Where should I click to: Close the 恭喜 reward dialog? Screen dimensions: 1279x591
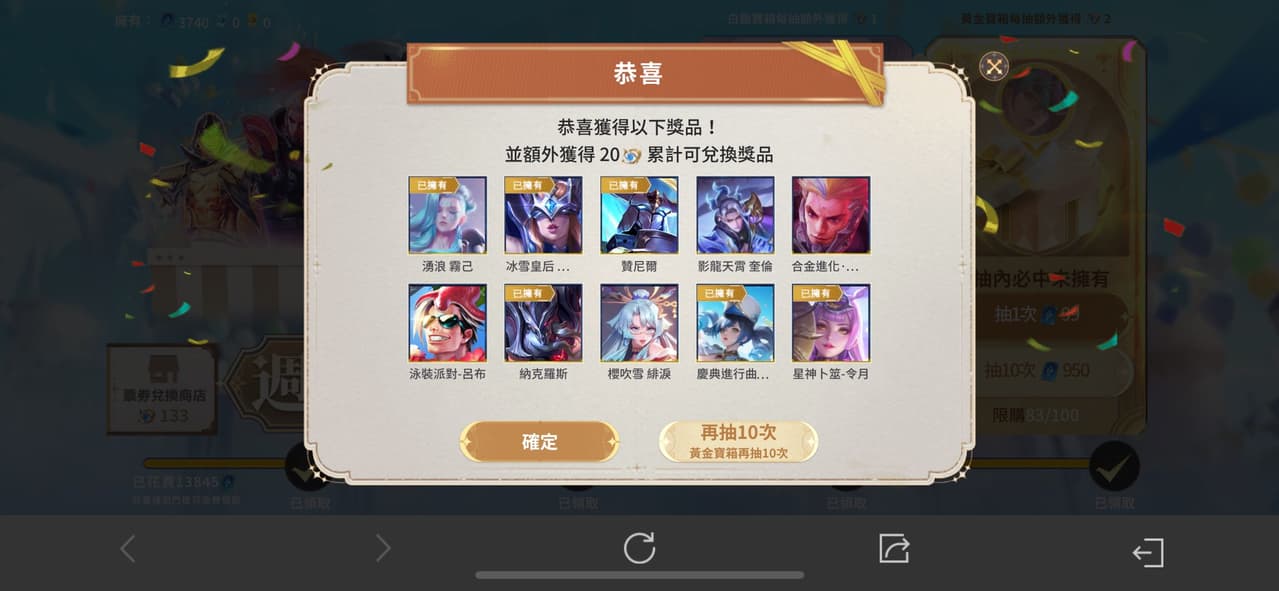pyautogui.click(x=993, y=67)
